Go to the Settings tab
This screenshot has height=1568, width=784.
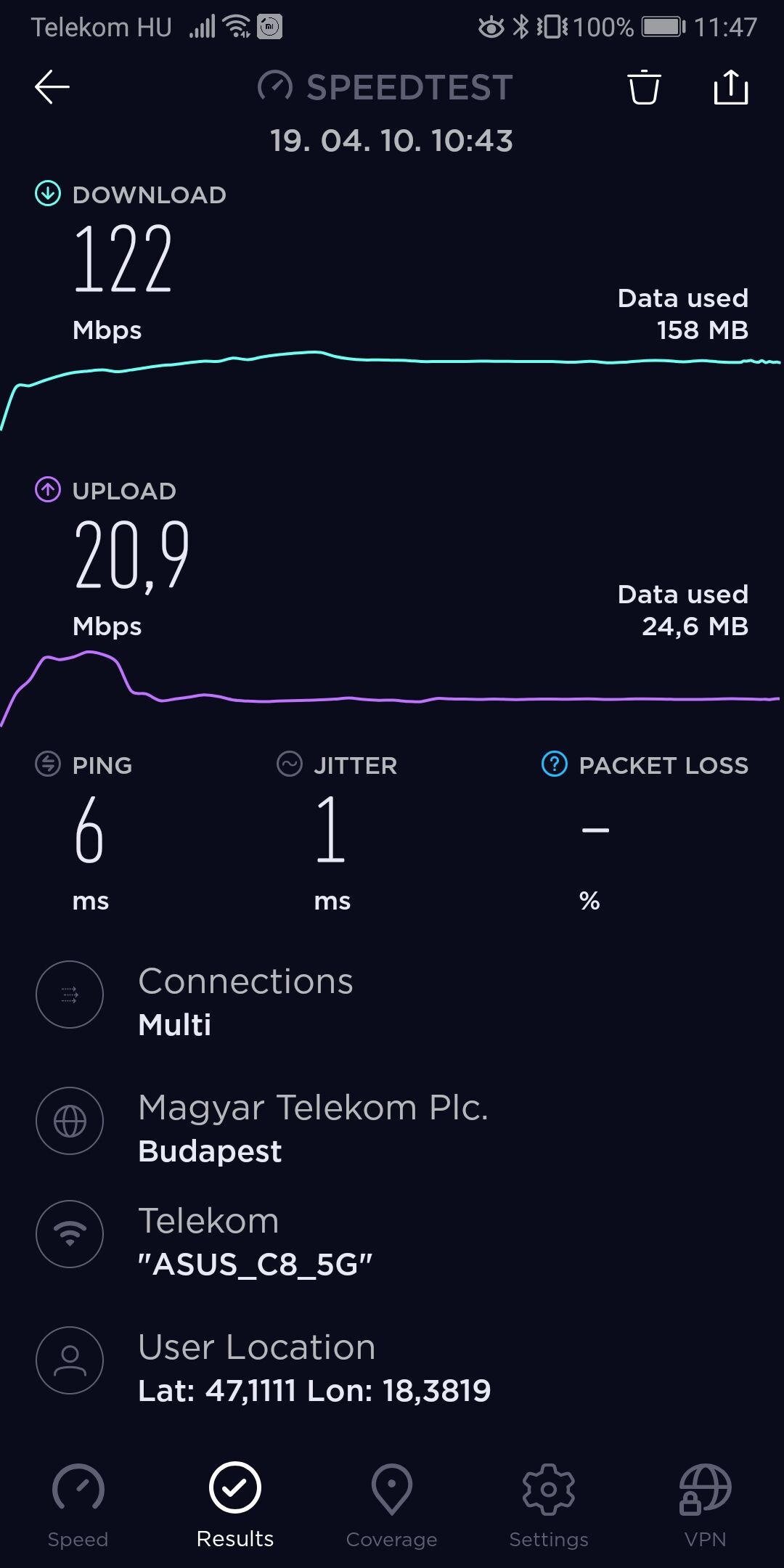coord(549,1506)
